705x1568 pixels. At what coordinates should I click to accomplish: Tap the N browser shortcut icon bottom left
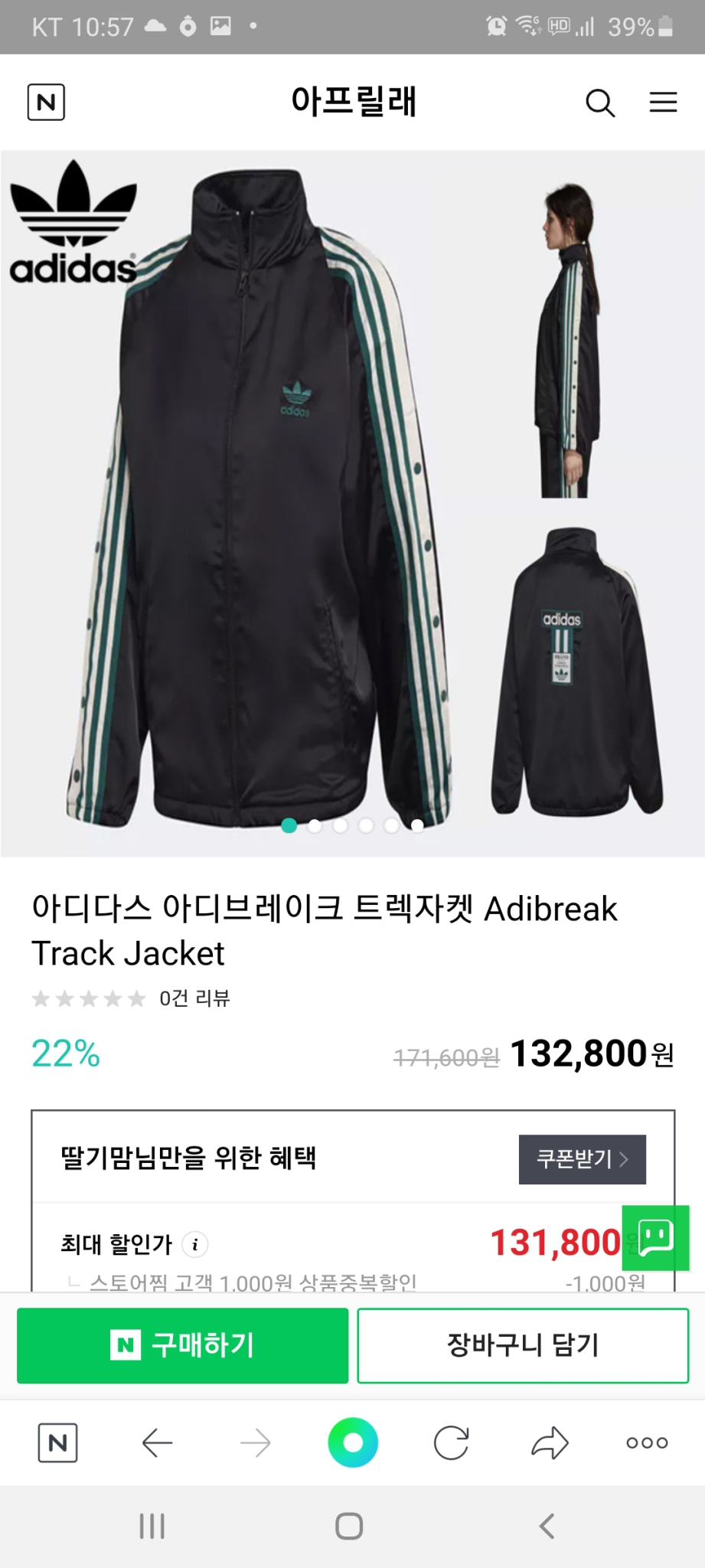(57, 1442)
